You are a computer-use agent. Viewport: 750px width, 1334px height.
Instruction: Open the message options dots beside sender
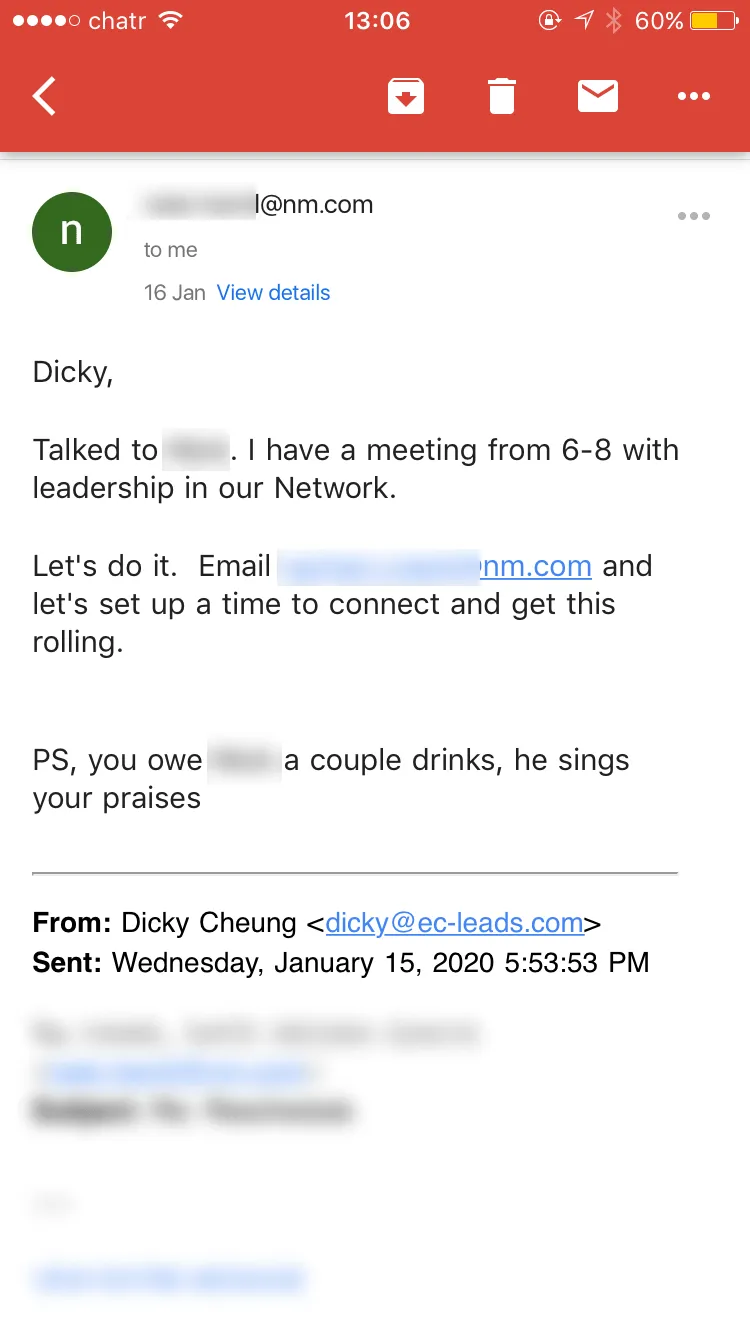pos(694,216)
